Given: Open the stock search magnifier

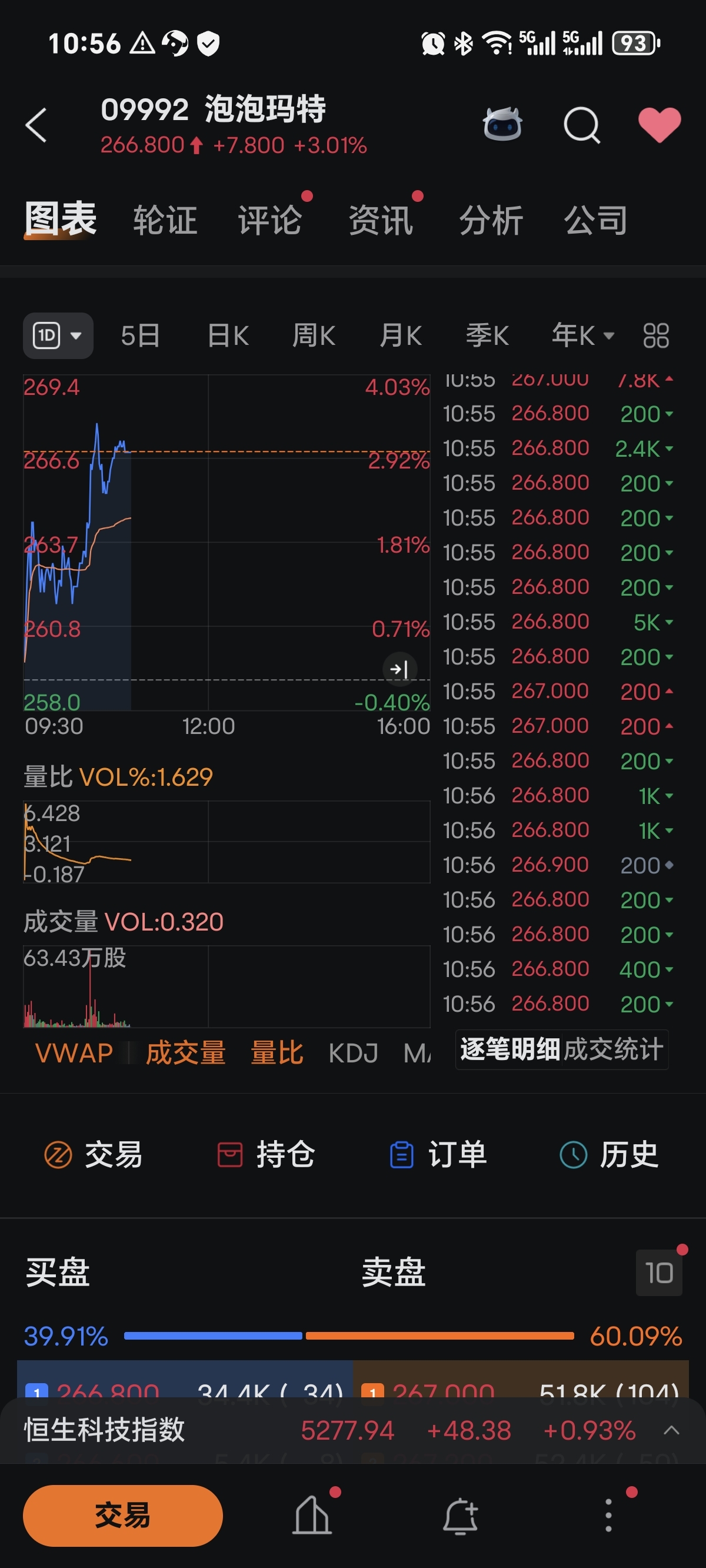Looking at the screenshot, I should coord(582,125).
